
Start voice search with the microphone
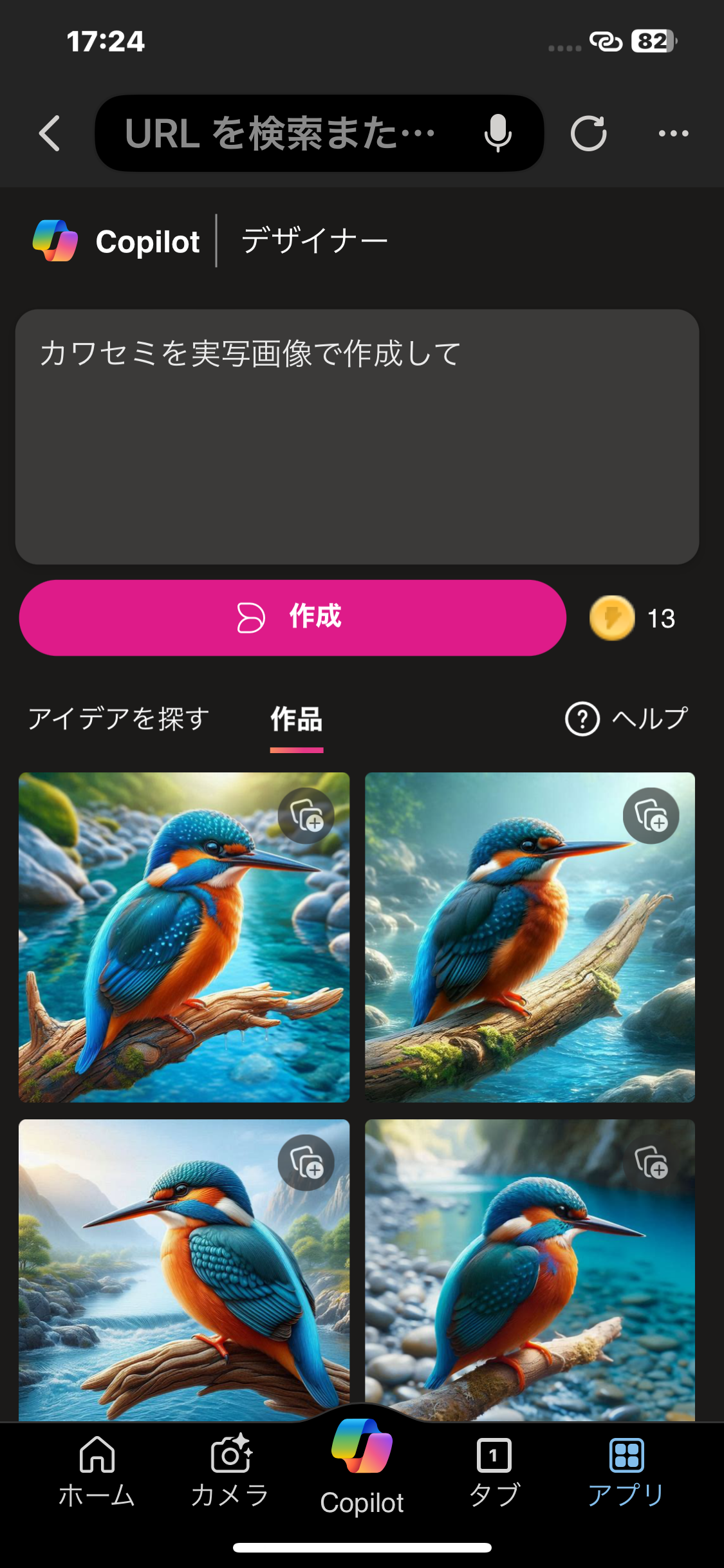tap(497, 134)
